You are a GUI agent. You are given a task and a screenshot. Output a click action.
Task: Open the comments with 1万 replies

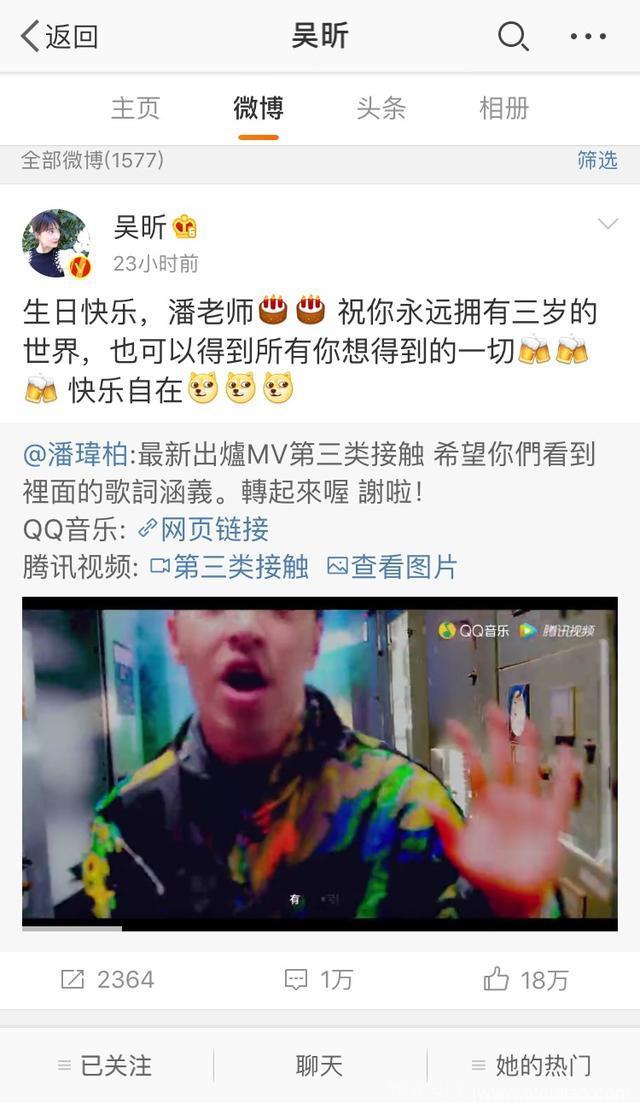[319, 979]
